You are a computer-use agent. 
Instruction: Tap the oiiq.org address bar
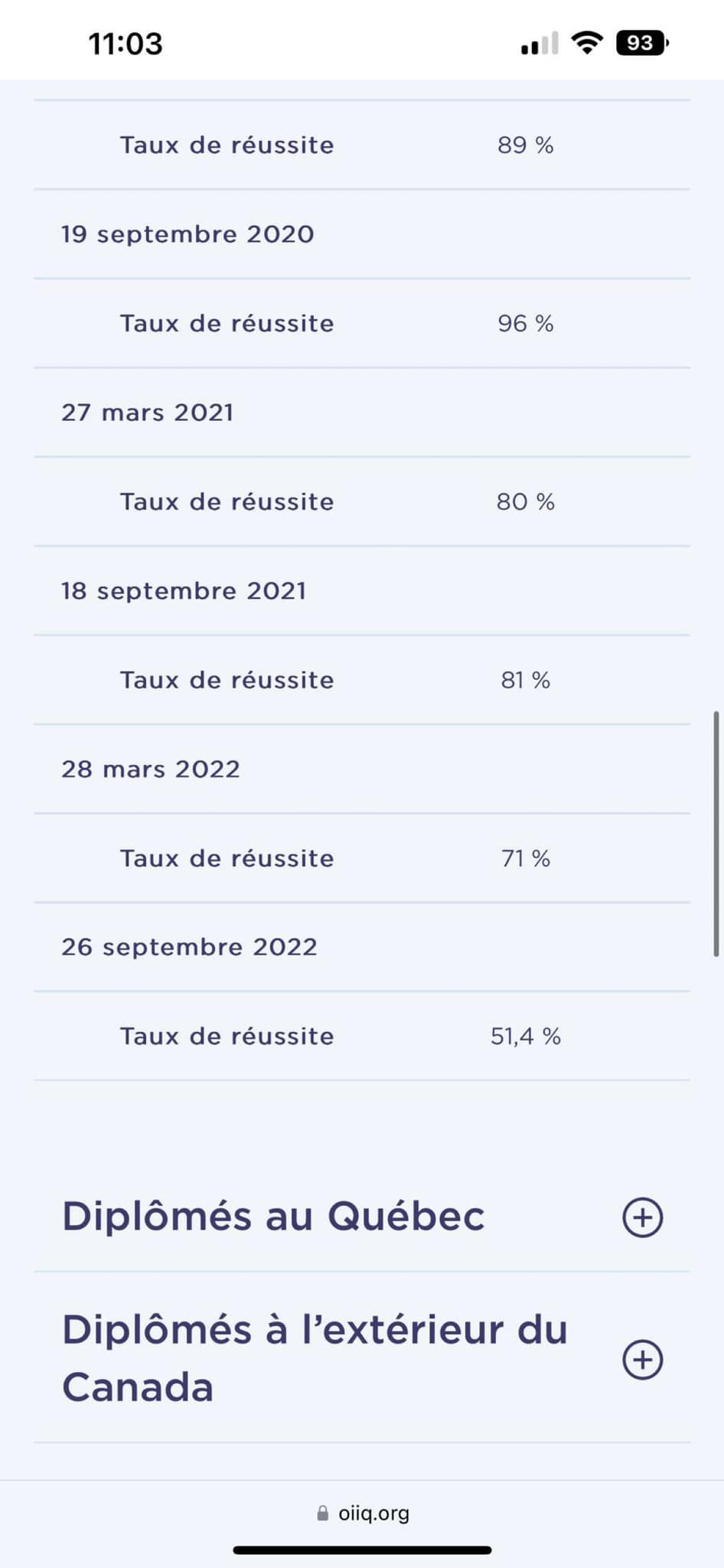point(363,1514)
